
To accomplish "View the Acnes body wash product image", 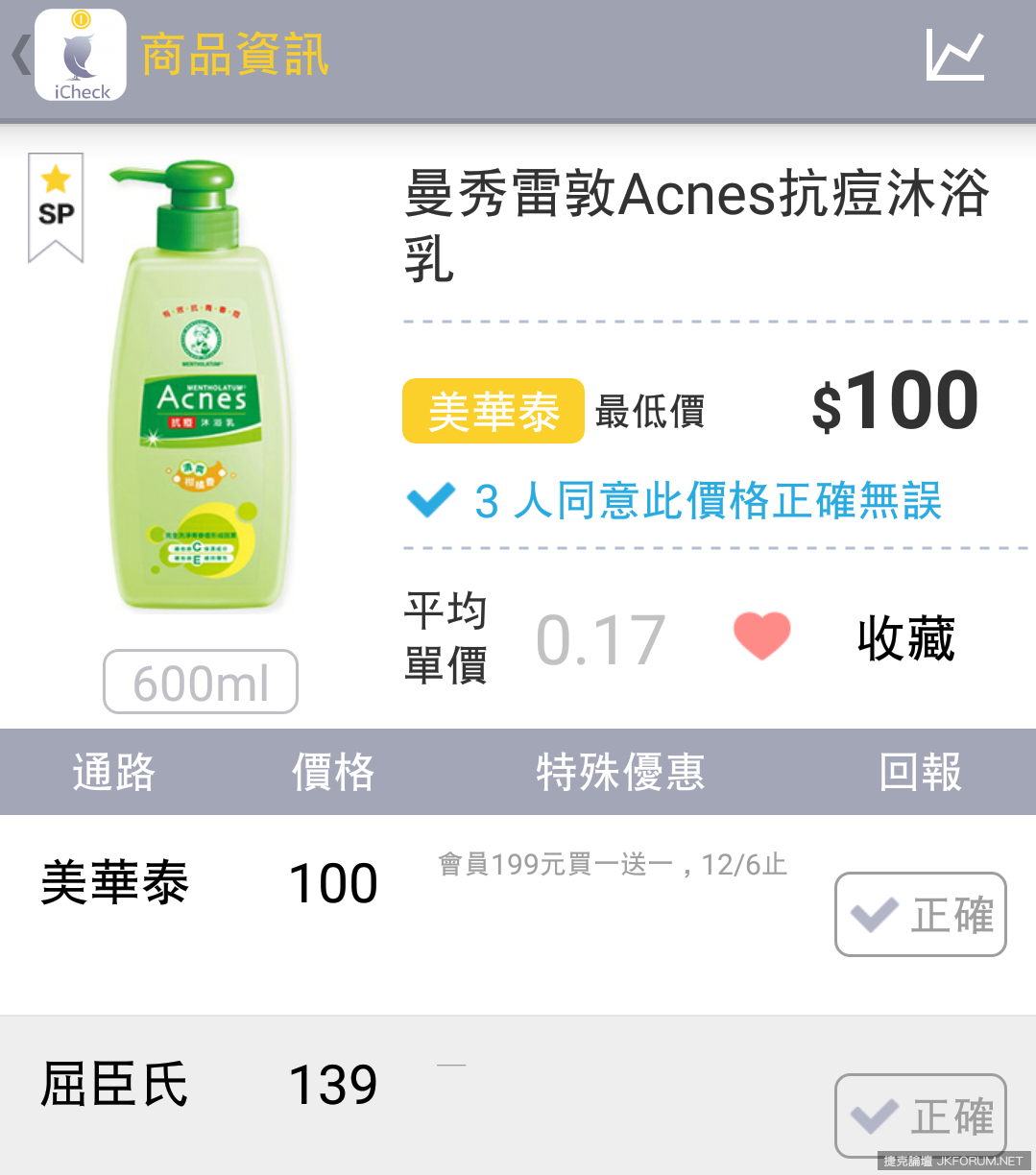I will pyautogui.click(x=202, y=384).
